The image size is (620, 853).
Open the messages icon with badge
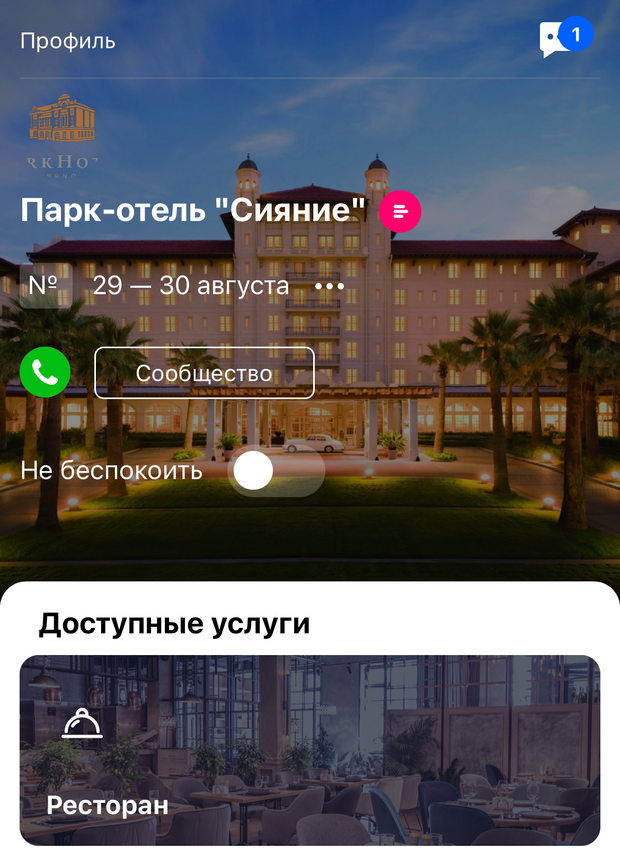point(558,40)
